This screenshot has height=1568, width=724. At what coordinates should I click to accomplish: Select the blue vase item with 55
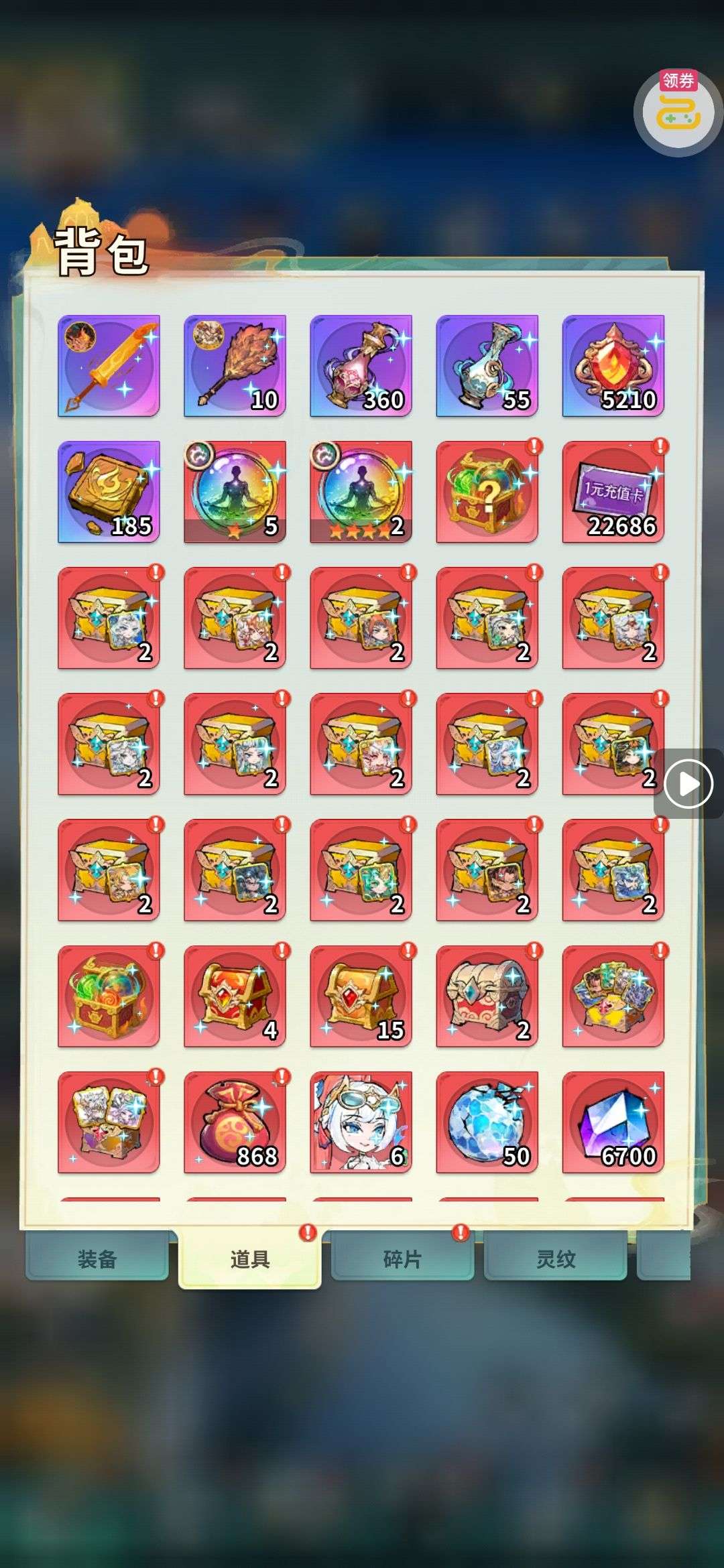click(487, 366)
